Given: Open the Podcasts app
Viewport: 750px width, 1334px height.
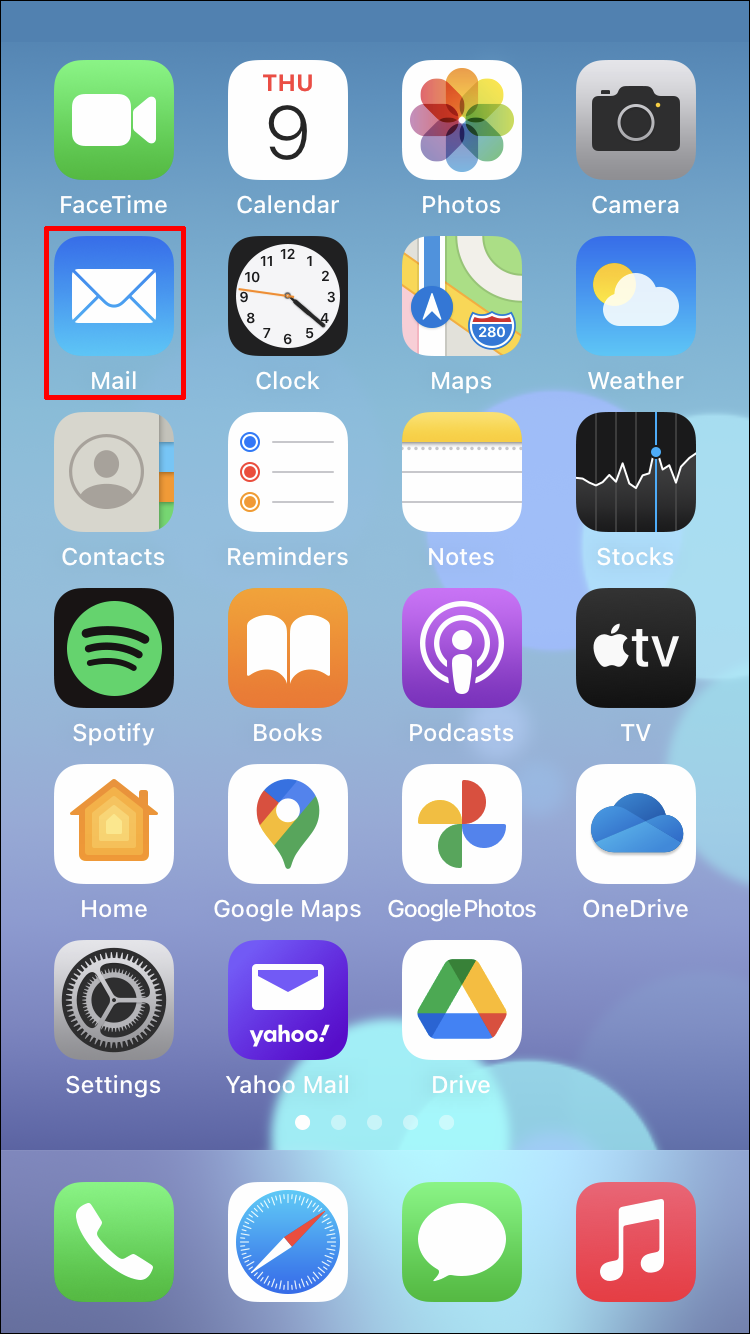Looking at the screenshot, I should tap(462, 648).
